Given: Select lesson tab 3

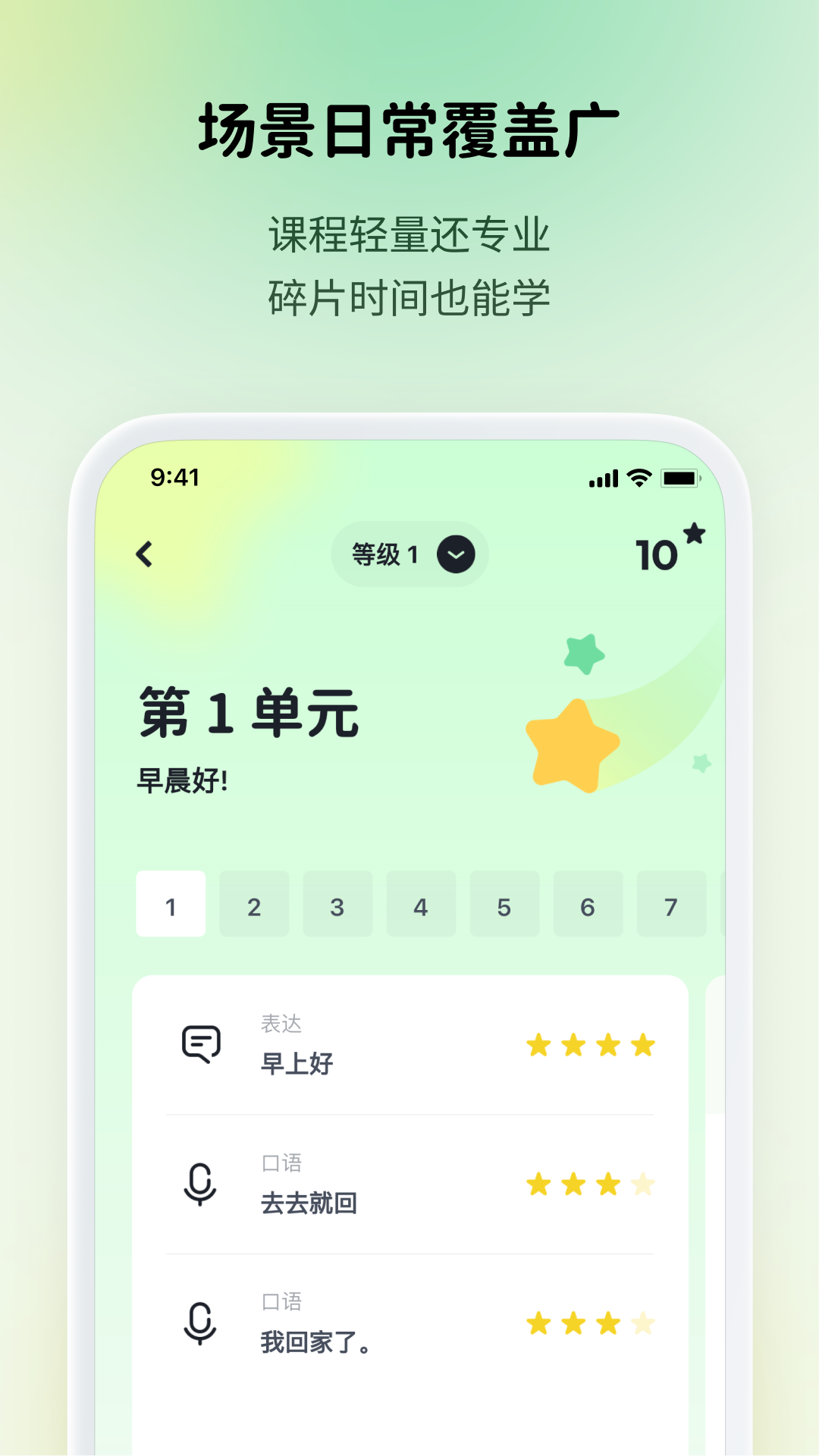Looking at the screenshot, I should pyautogui.click(x=337, y=905).
